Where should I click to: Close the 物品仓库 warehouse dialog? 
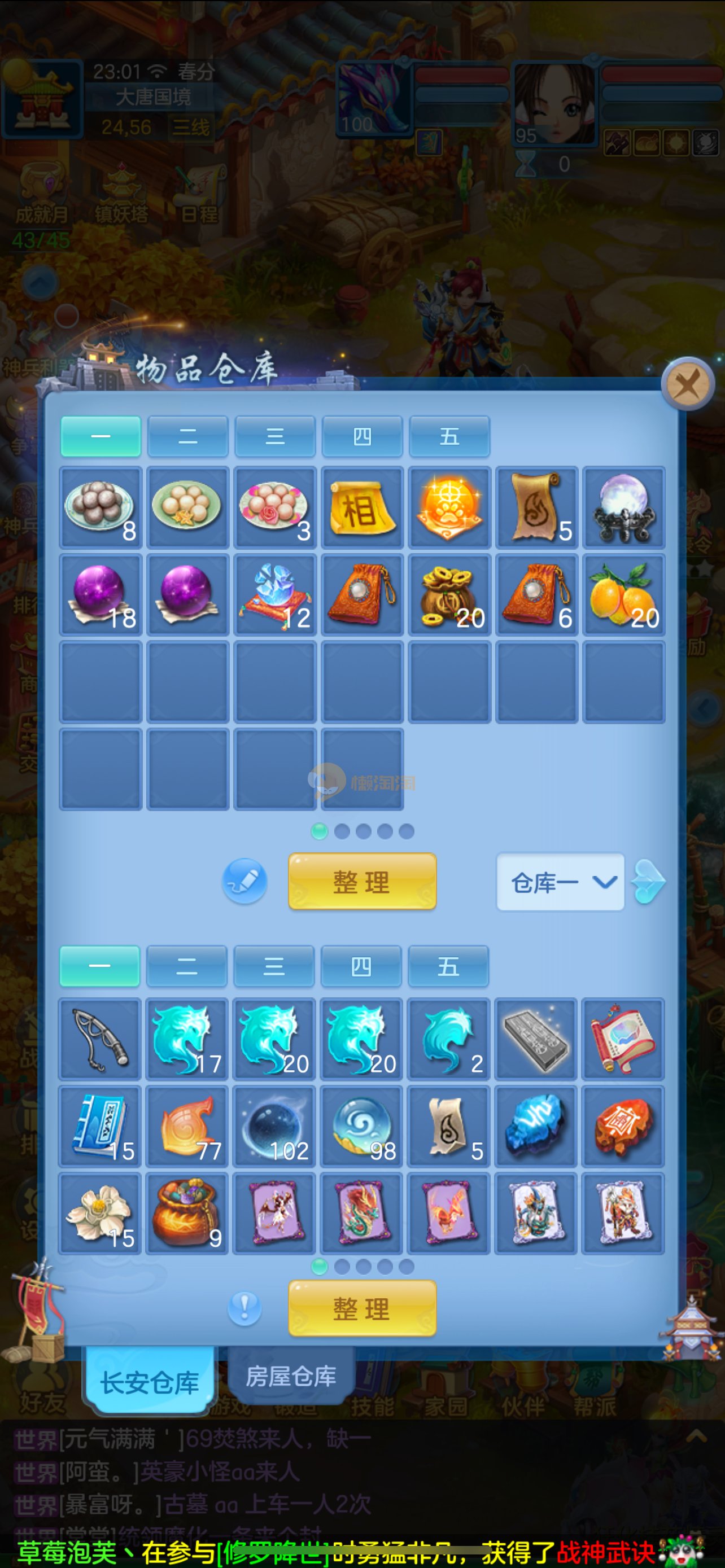687,384
